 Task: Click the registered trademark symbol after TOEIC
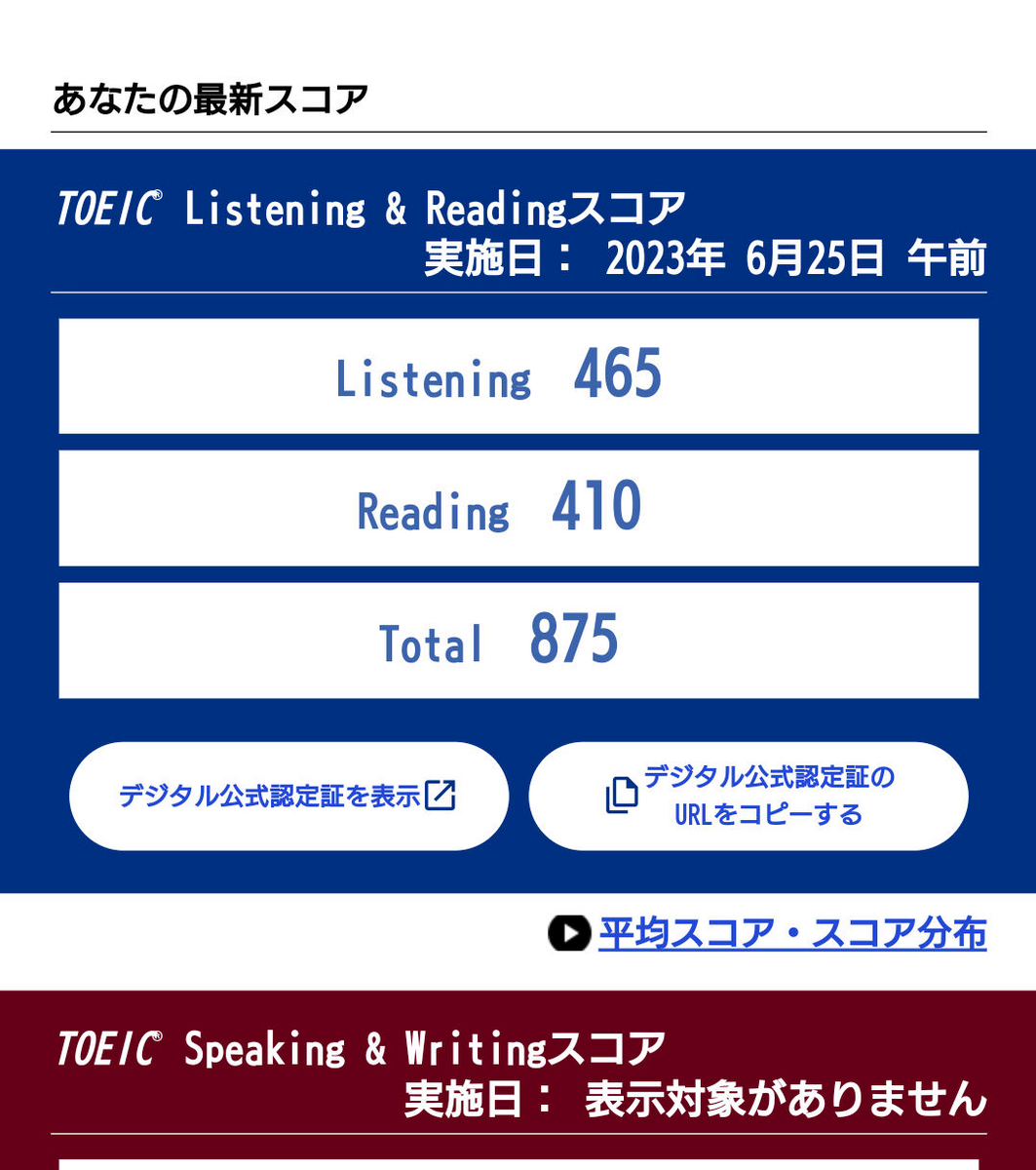point(156,193)
